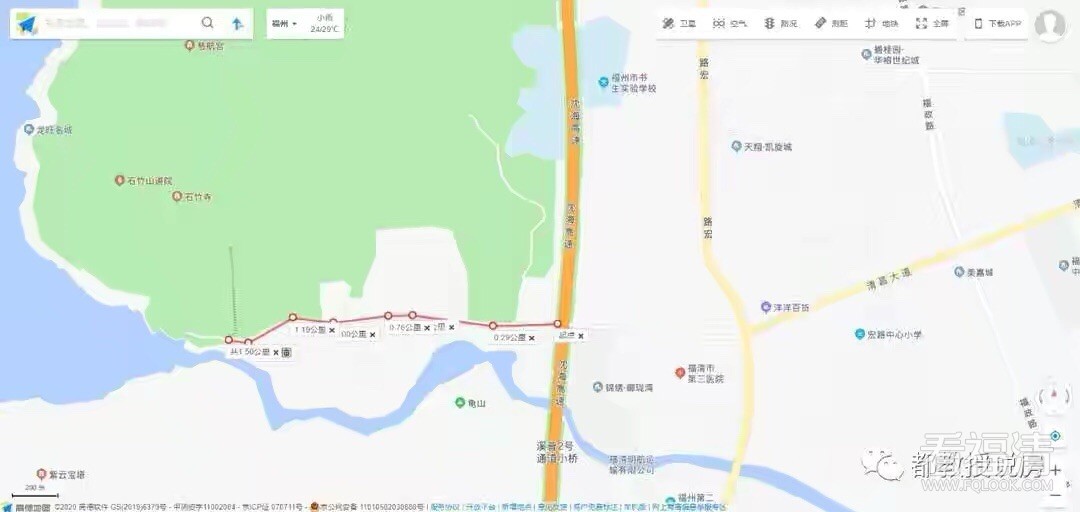Enter 全屏 fullscreen mode

[932, 23]
